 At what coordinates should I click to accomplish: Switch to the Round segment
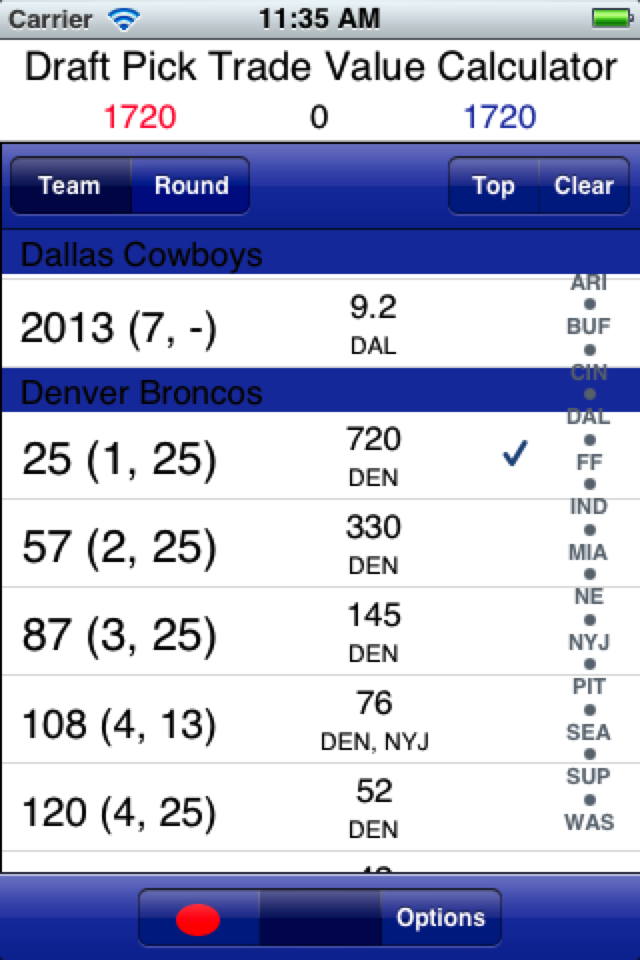[x=191, y=186]
